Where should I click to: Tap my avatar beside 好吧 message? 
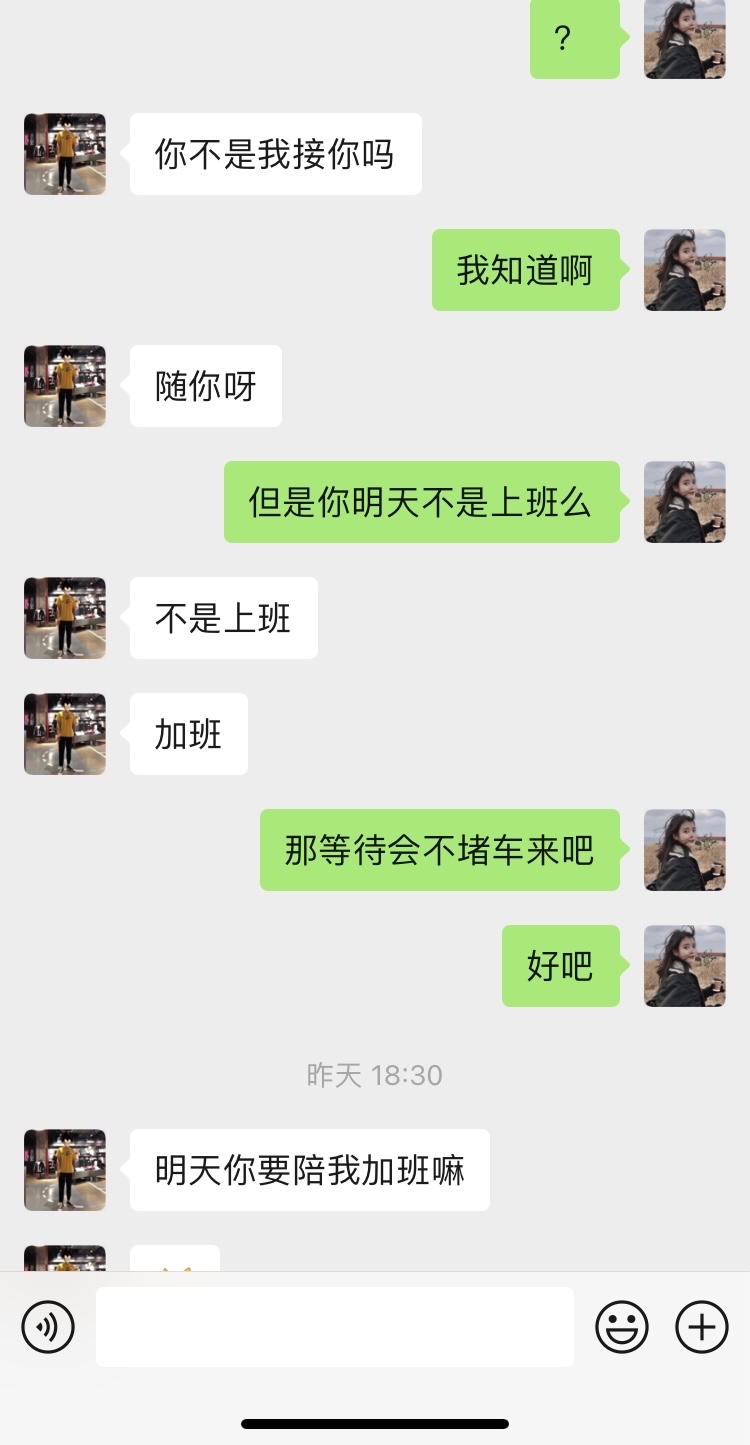pyautogui.click(x=684, y=966)
